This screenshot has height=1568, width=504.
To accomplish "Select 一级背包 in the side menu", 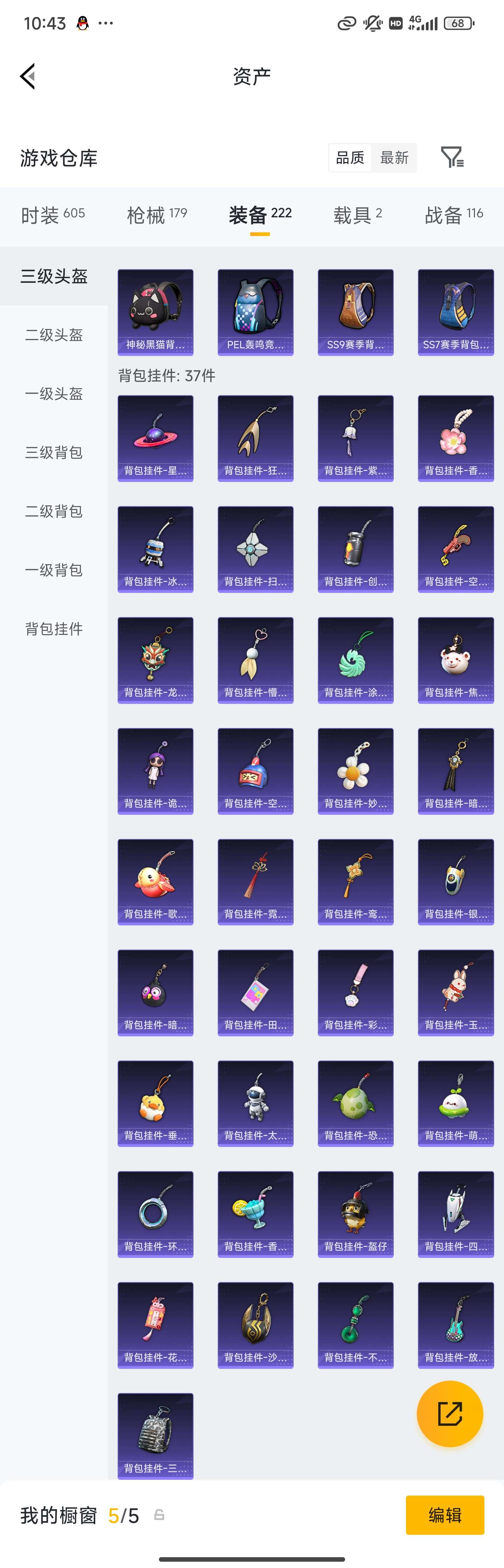I will 54,570.
